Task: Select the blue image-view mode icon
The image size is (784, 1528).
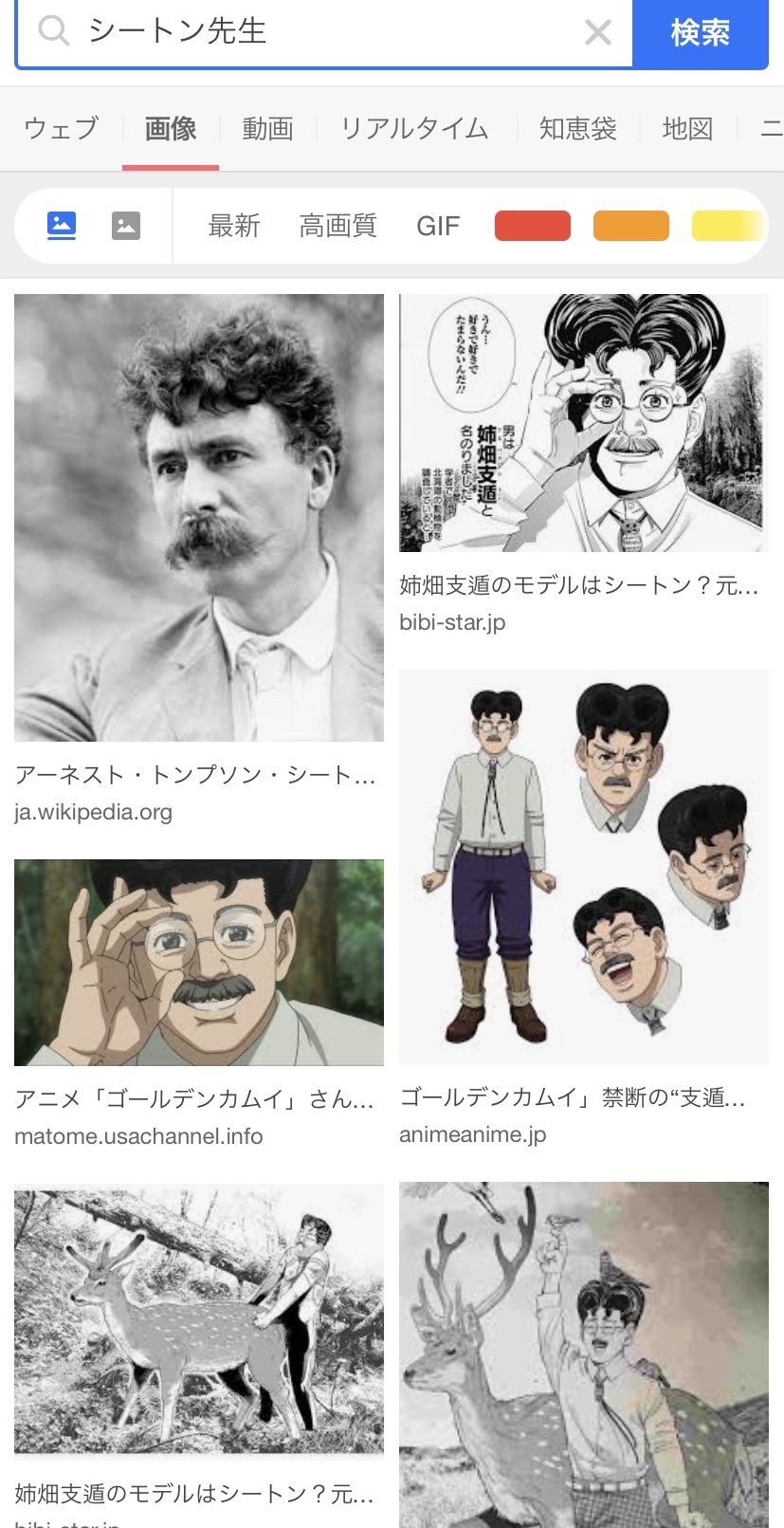Action: click(62, 226)
